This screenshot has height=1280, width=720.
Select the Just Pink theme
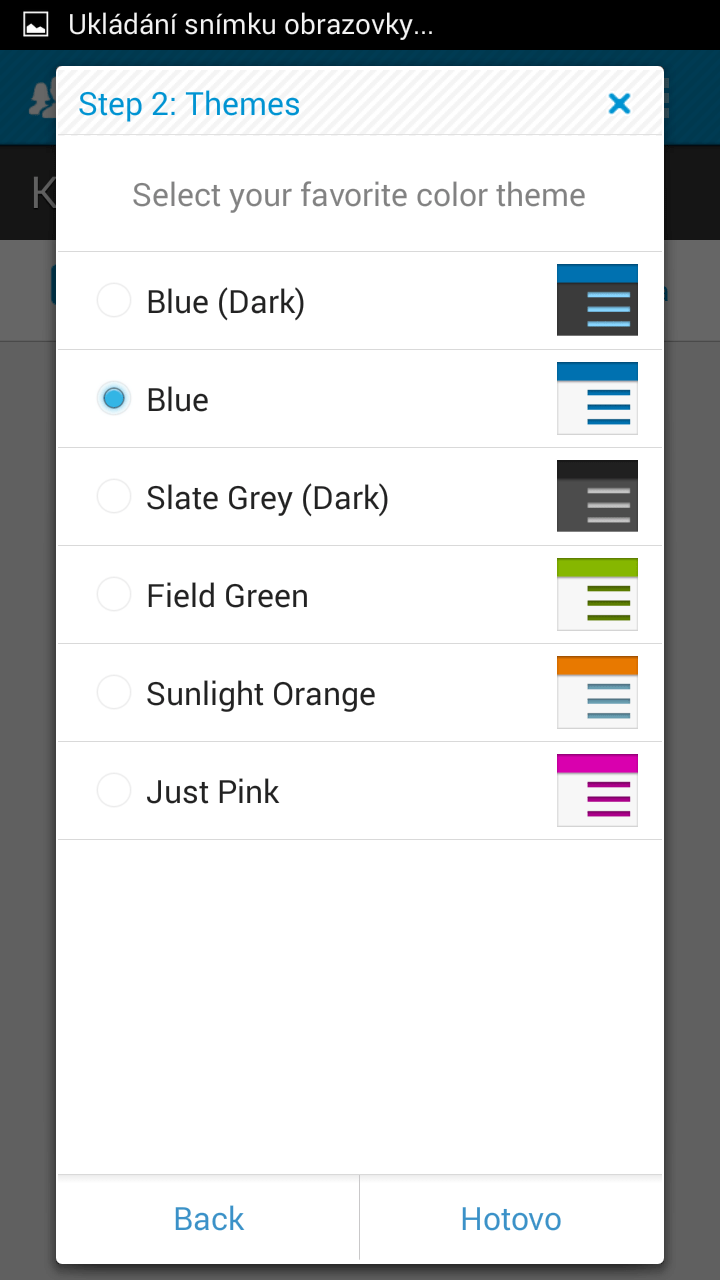coord(360,791)
